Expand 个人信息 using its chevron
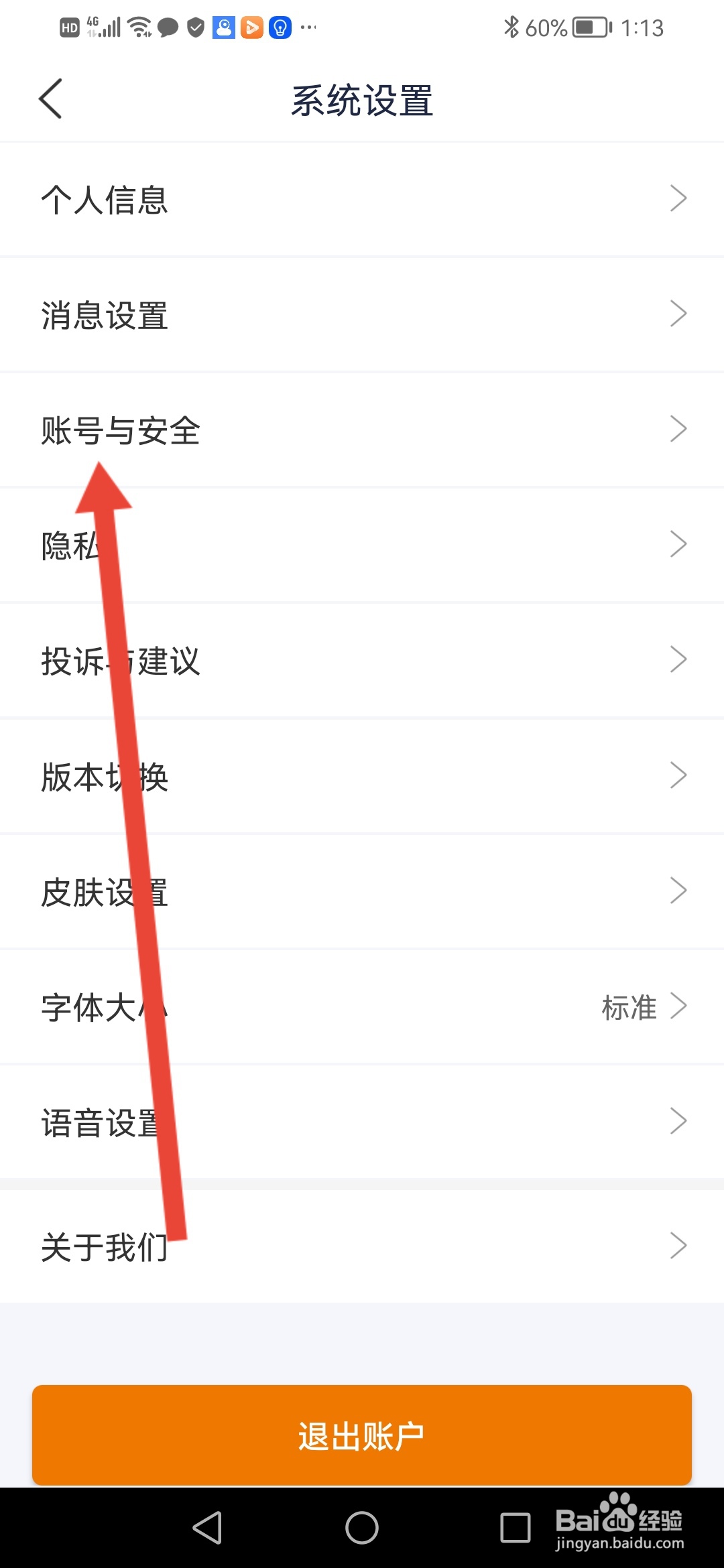The image size is (724, 1568). pyautogui.click(x=679, y=198)
